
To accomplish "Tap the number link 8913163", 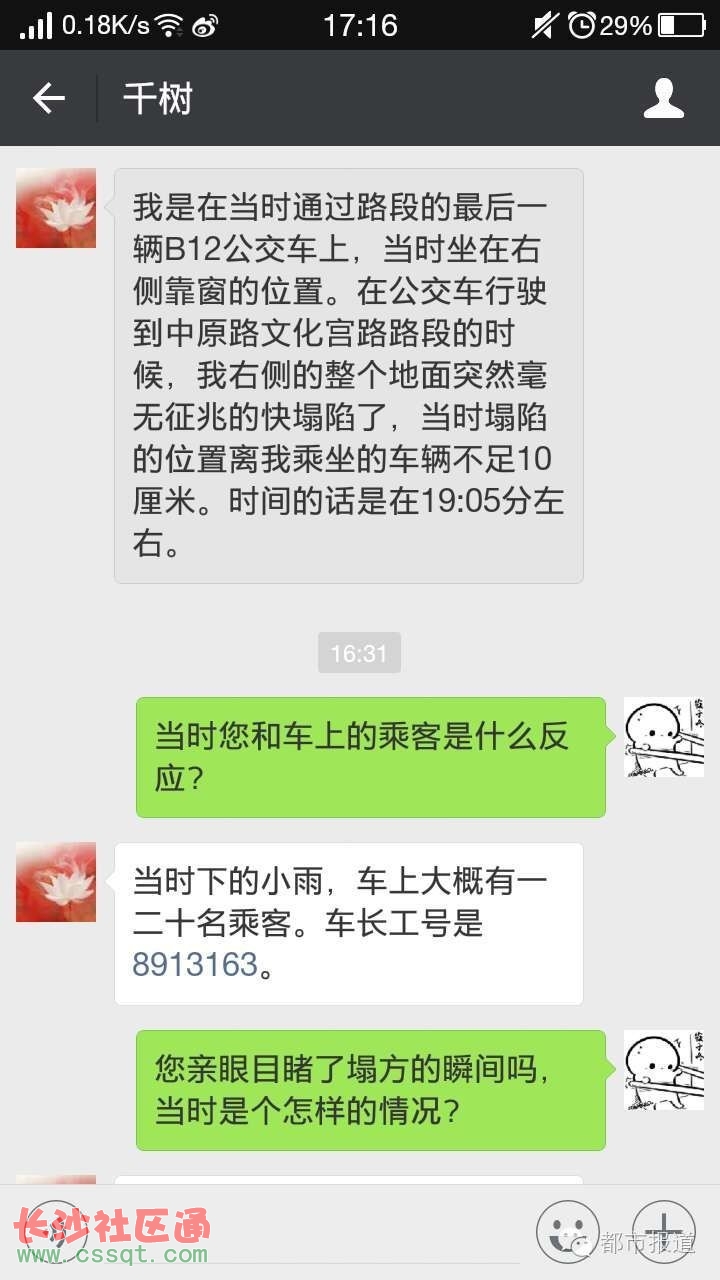I will pos(195,964).
